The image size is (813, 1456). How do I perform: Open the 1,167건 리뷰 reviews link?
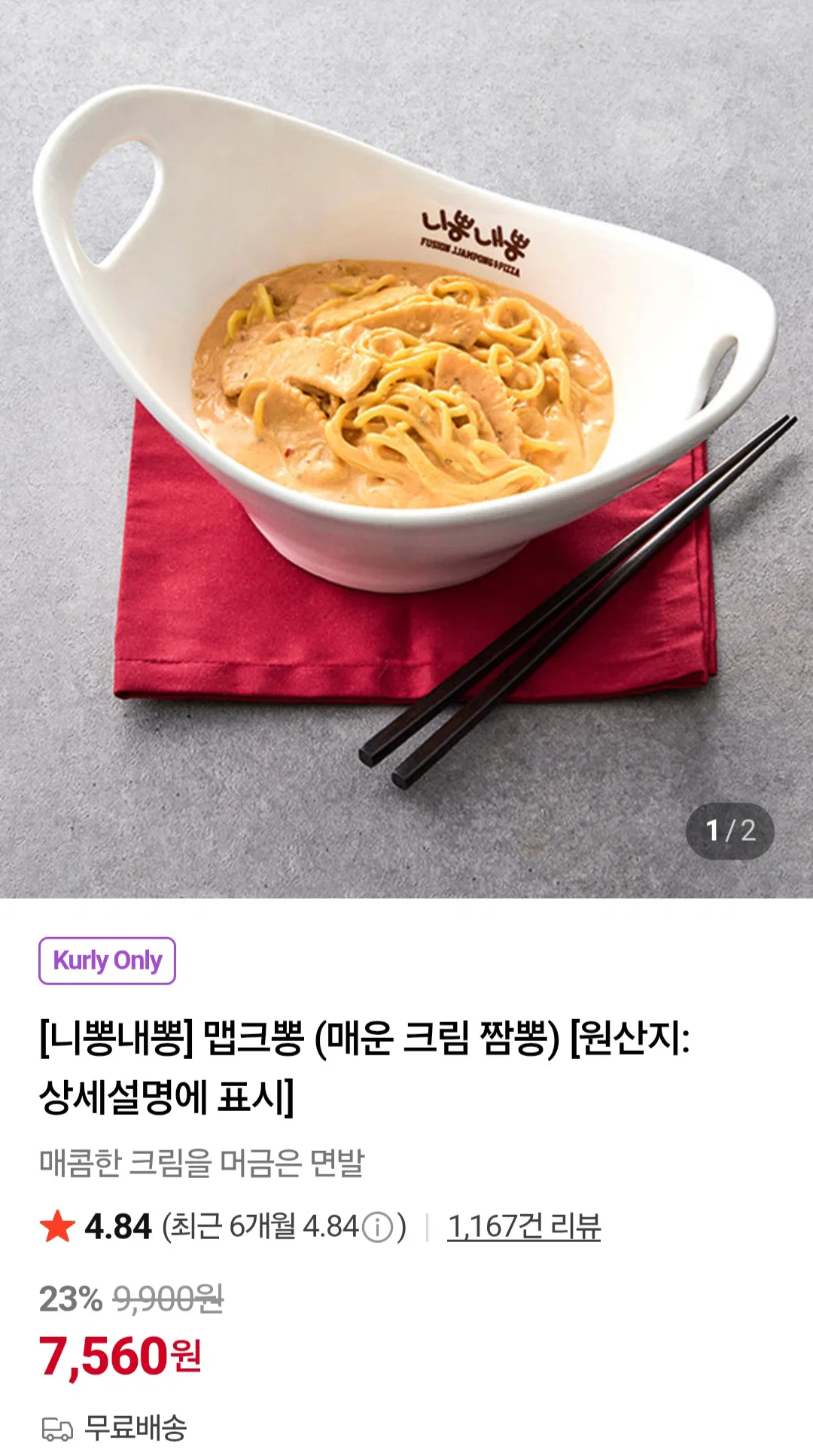coord(524,1226)
